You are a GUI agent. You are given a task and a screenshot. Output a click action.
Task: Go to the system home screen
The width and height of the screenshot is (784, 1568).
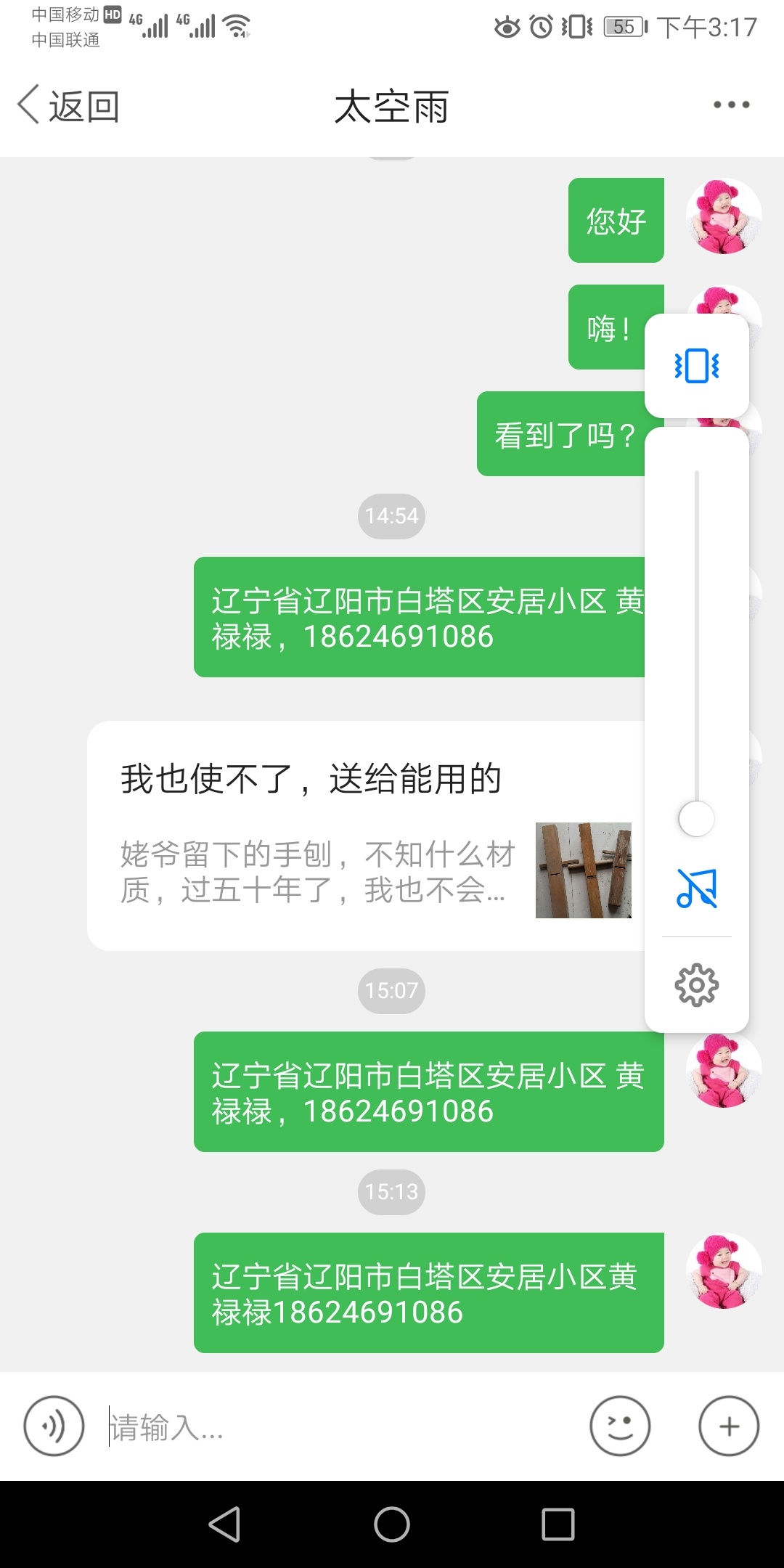pos(392,1524)
